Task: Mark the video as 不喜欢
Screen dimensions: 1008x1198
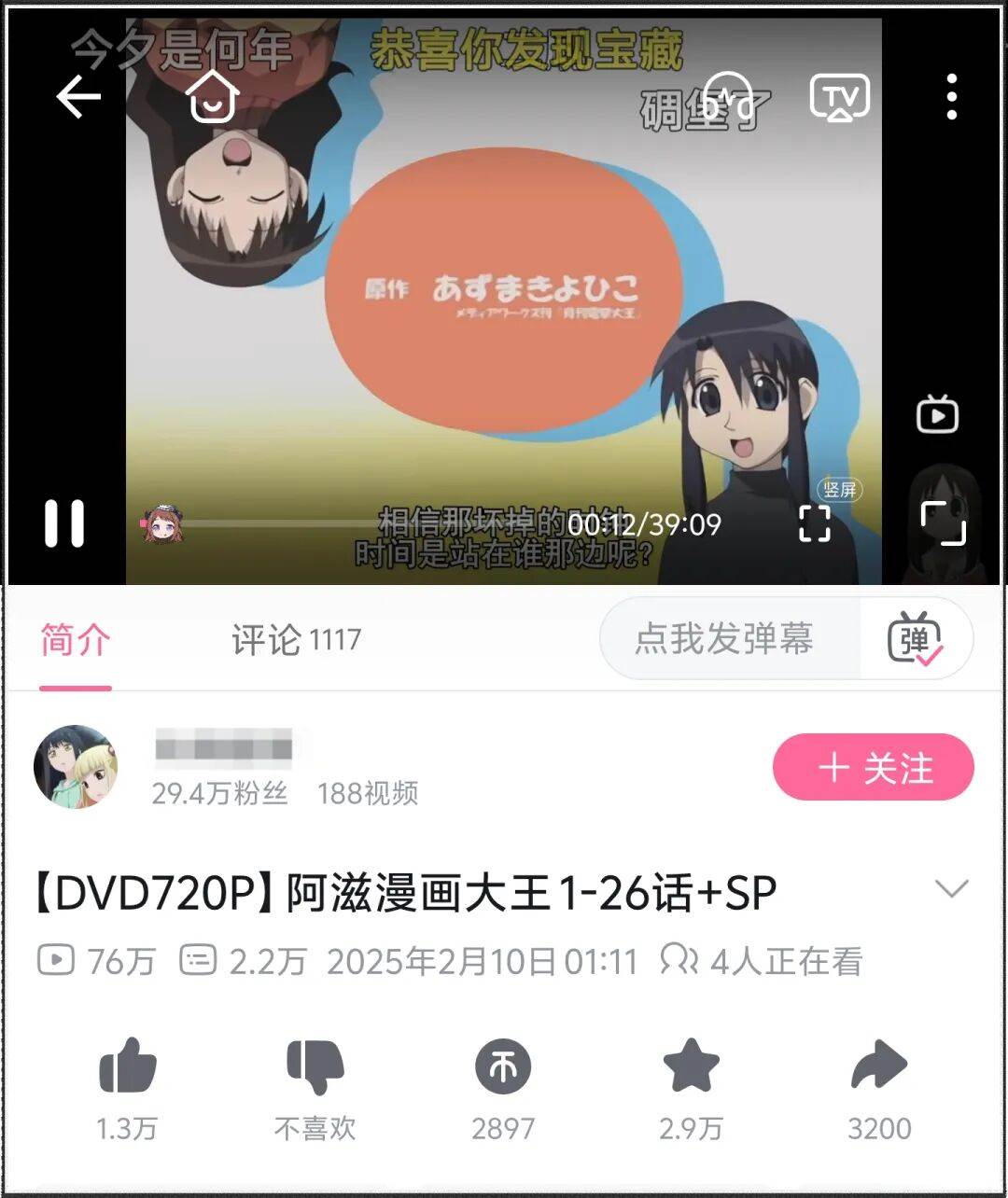Action: coord(315,1066)
